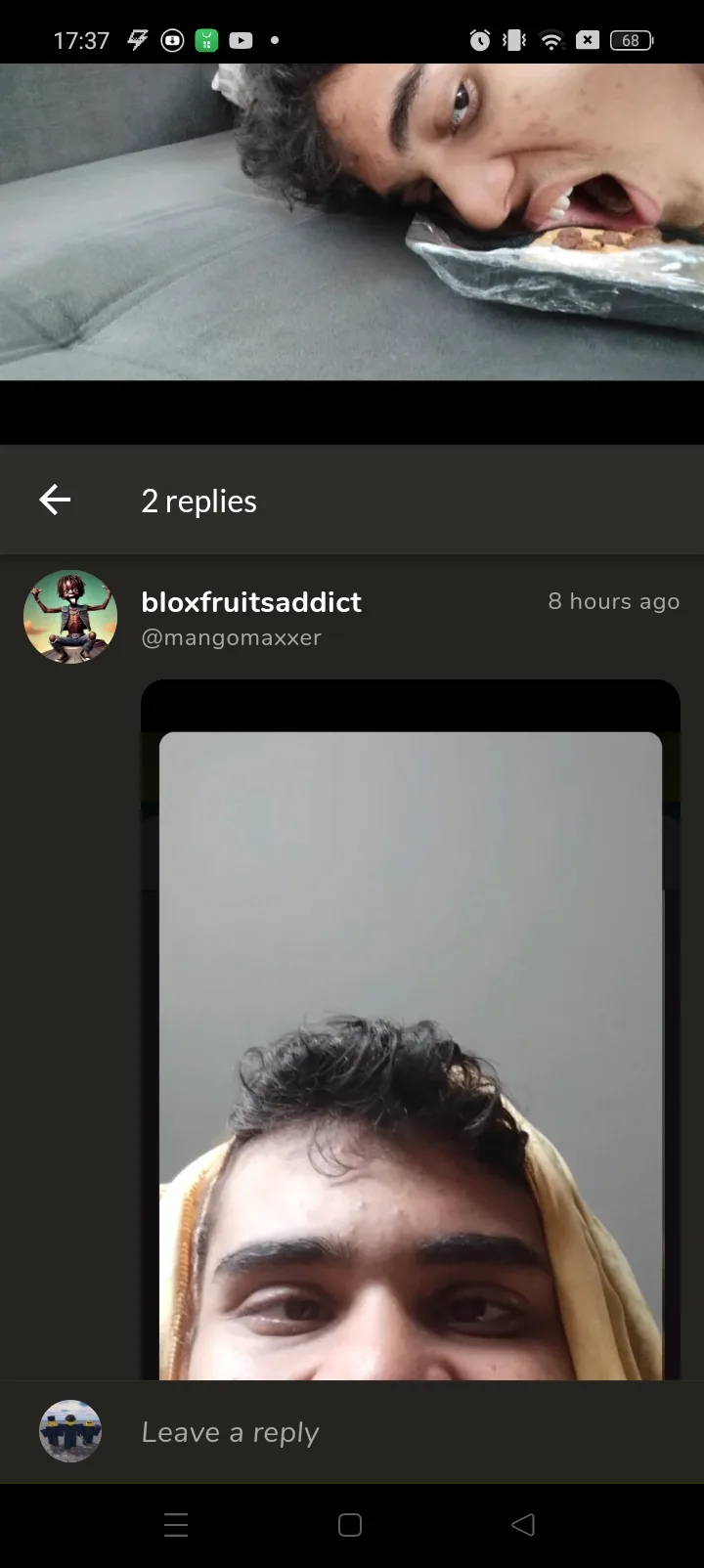
Task: Open the image reply from bloxfruitsaddict
Action: [x=411, y=1029]
